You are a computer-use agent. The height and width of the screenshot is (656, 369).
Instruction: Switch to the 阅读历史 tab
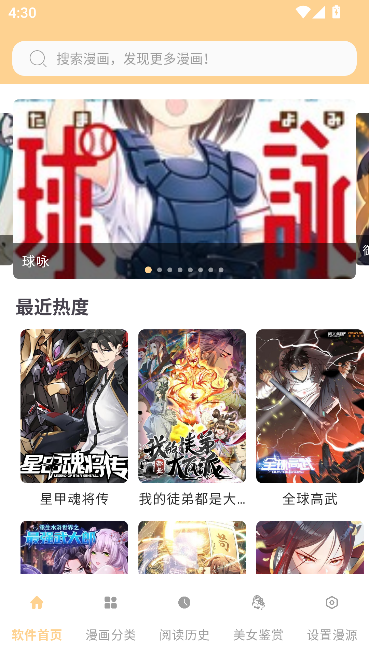184,618
